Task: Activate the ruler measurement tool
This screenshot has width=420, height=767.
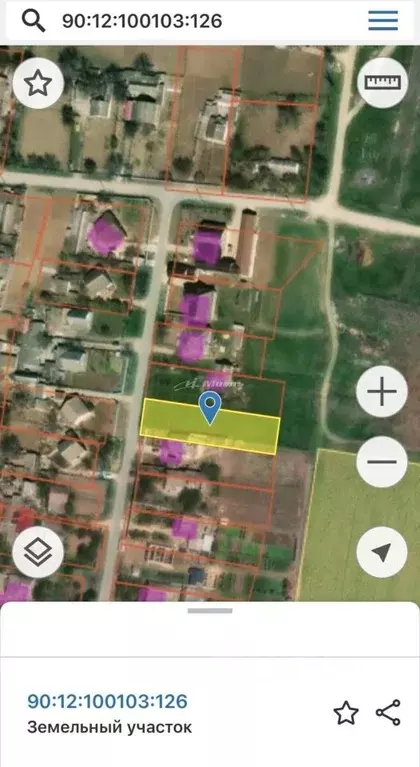Action: click(x=382, y=83)
